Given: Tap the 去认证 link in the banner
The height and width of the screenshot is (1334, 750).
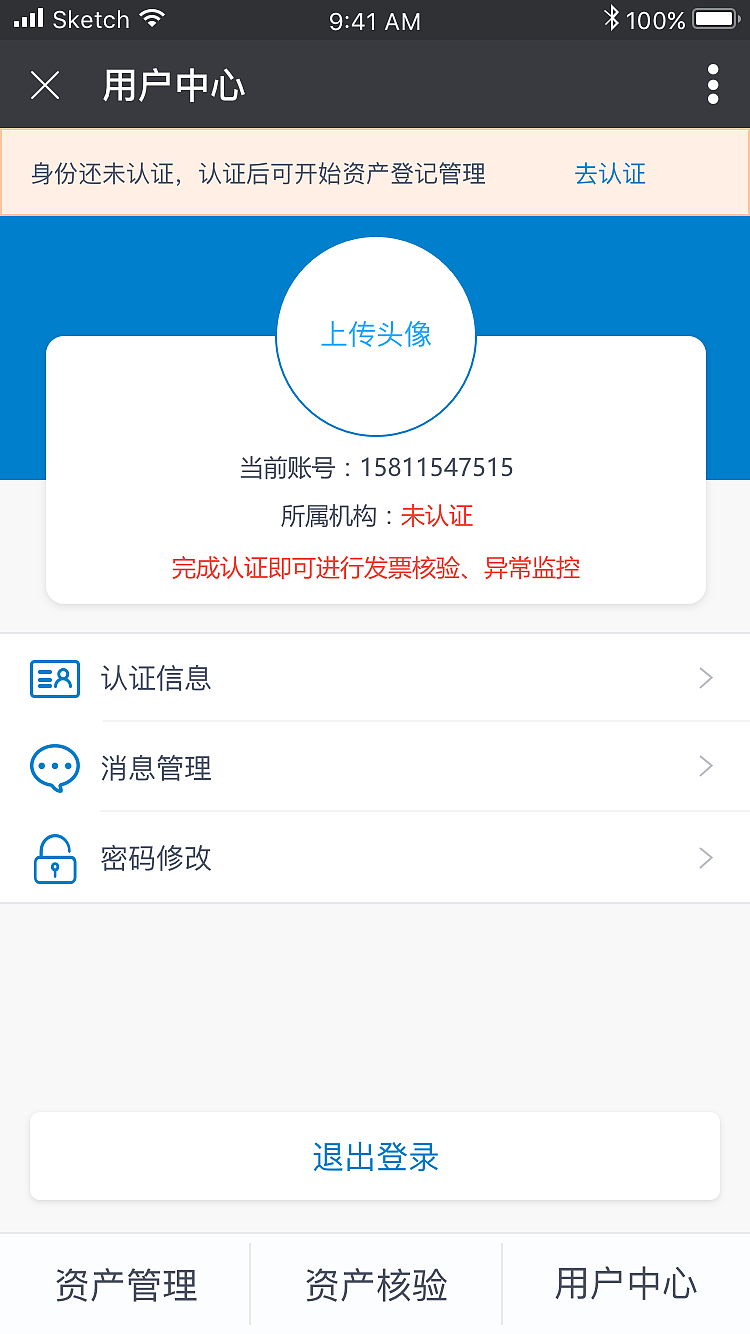Looking at the screenshot, I should click(x=610, y=174).
